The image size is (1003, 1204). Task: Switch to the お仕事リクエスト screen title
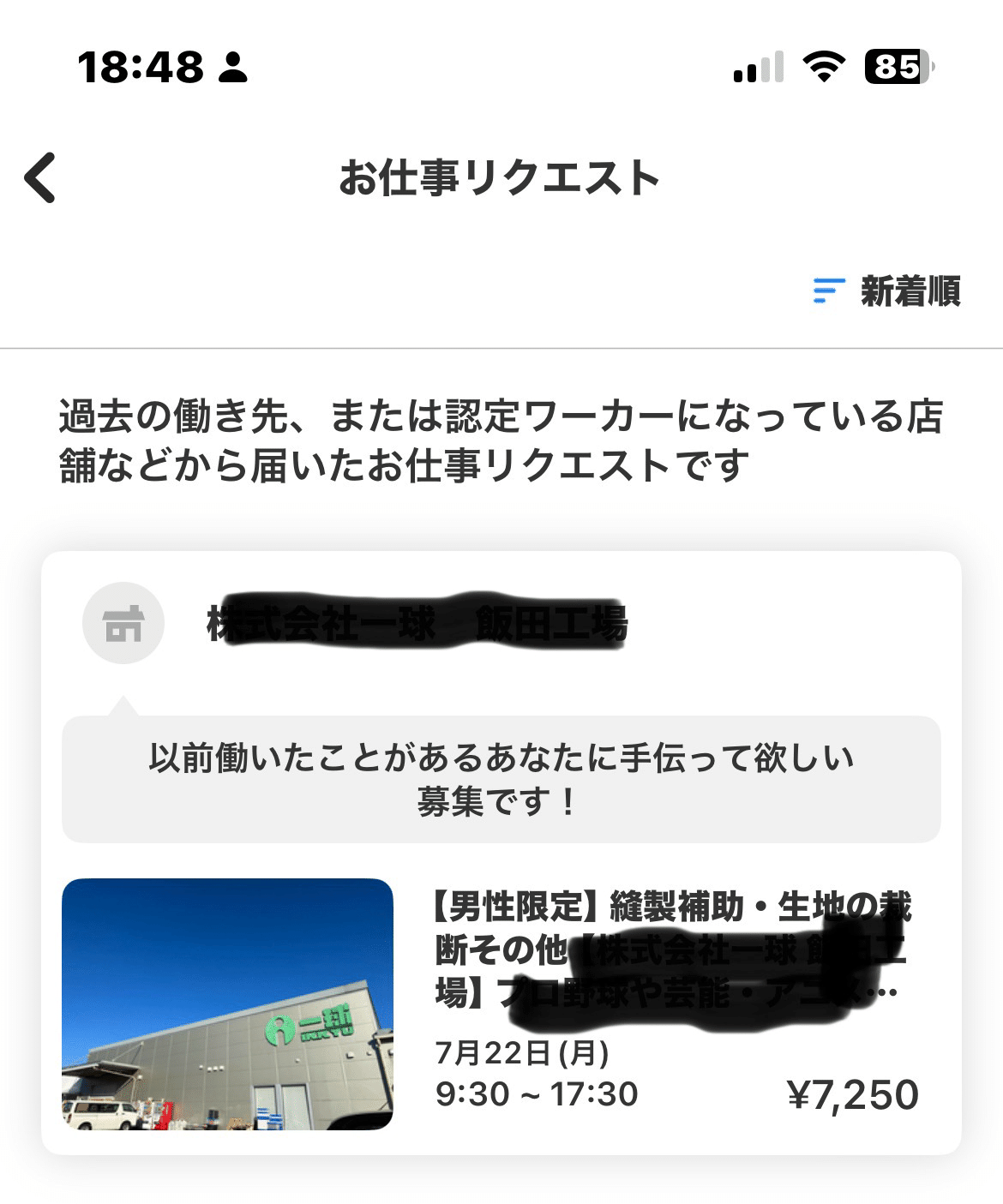pos(501,177)
